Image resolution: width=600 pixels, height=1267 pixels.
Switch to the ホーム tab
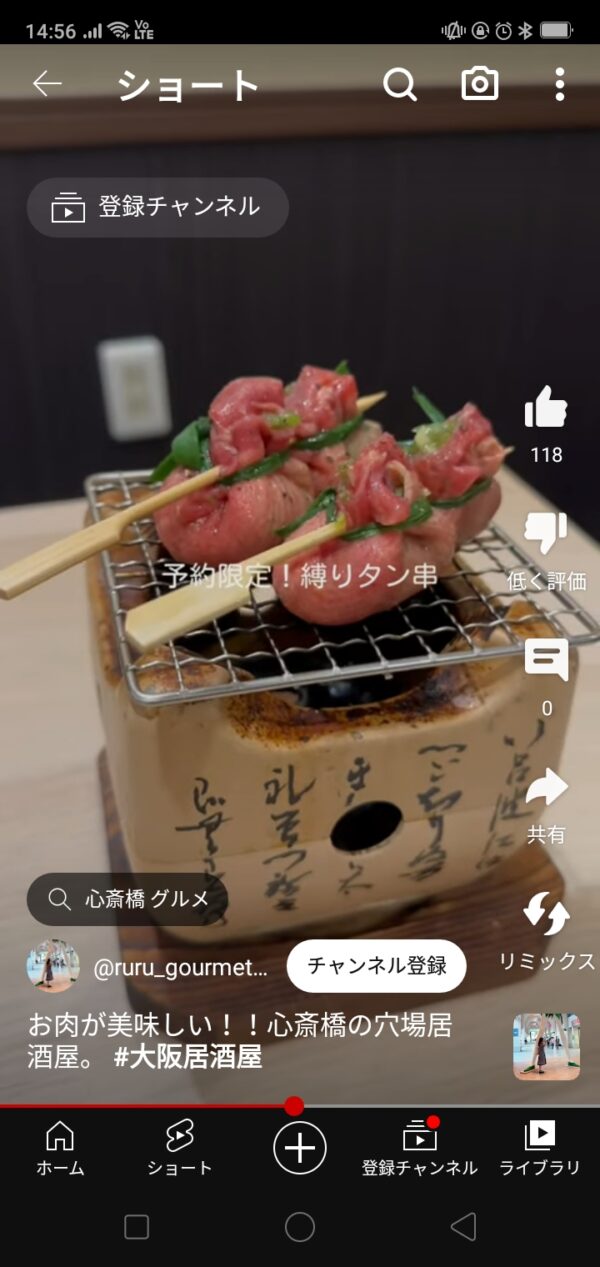[60, 1147]
